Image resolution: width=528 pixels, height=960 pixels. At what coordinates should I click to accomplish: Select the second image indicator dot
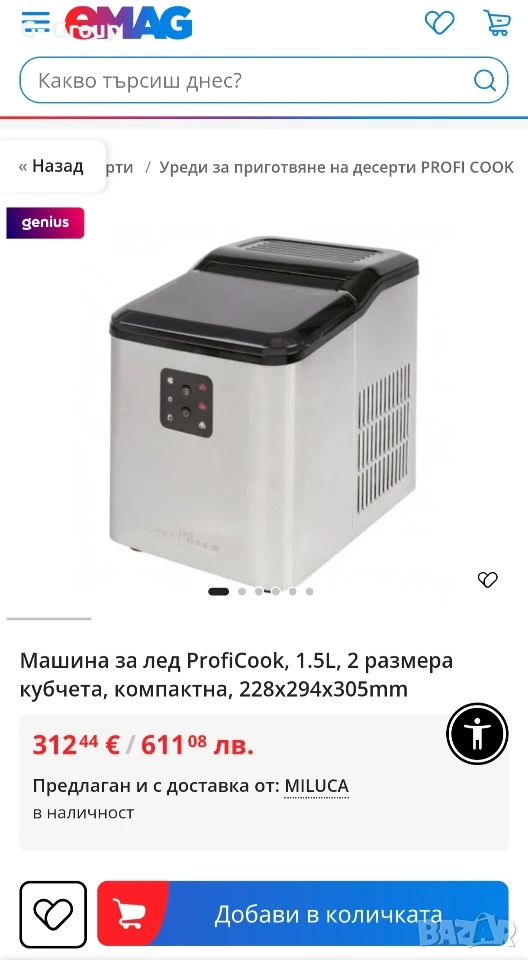[242, 591]
